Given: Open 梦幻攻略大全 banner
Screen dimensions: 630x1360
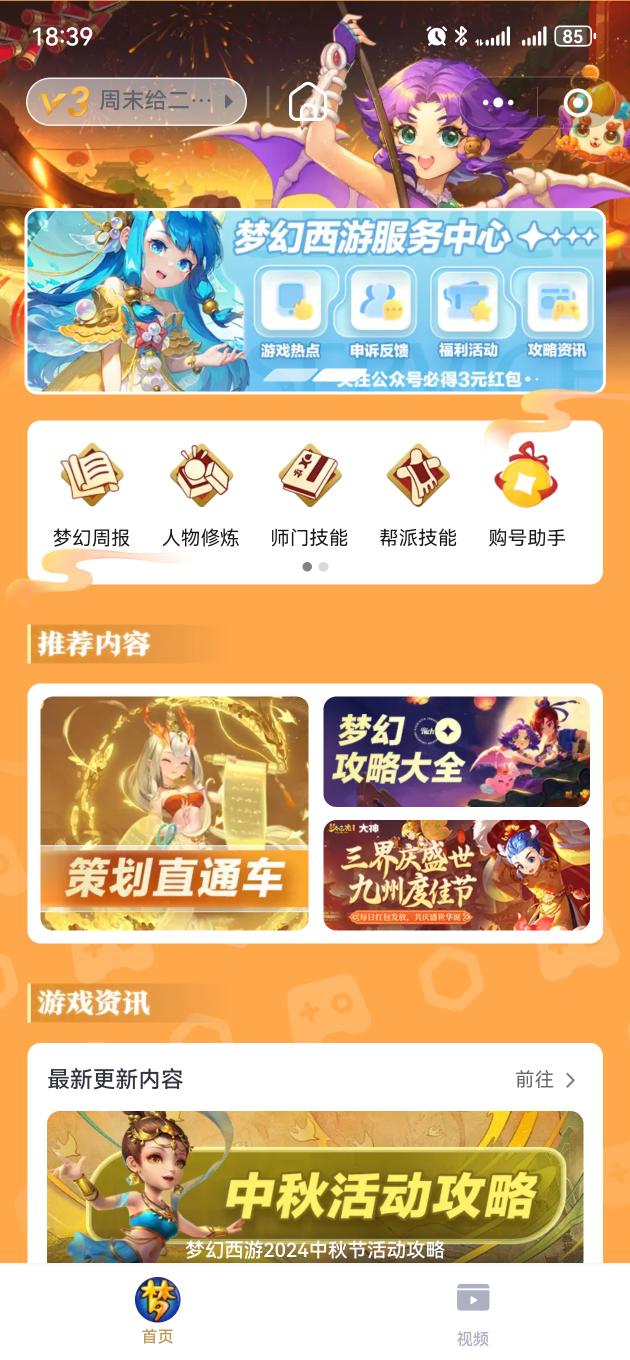Looking at the screenshot, I should (x=456, y=752).
